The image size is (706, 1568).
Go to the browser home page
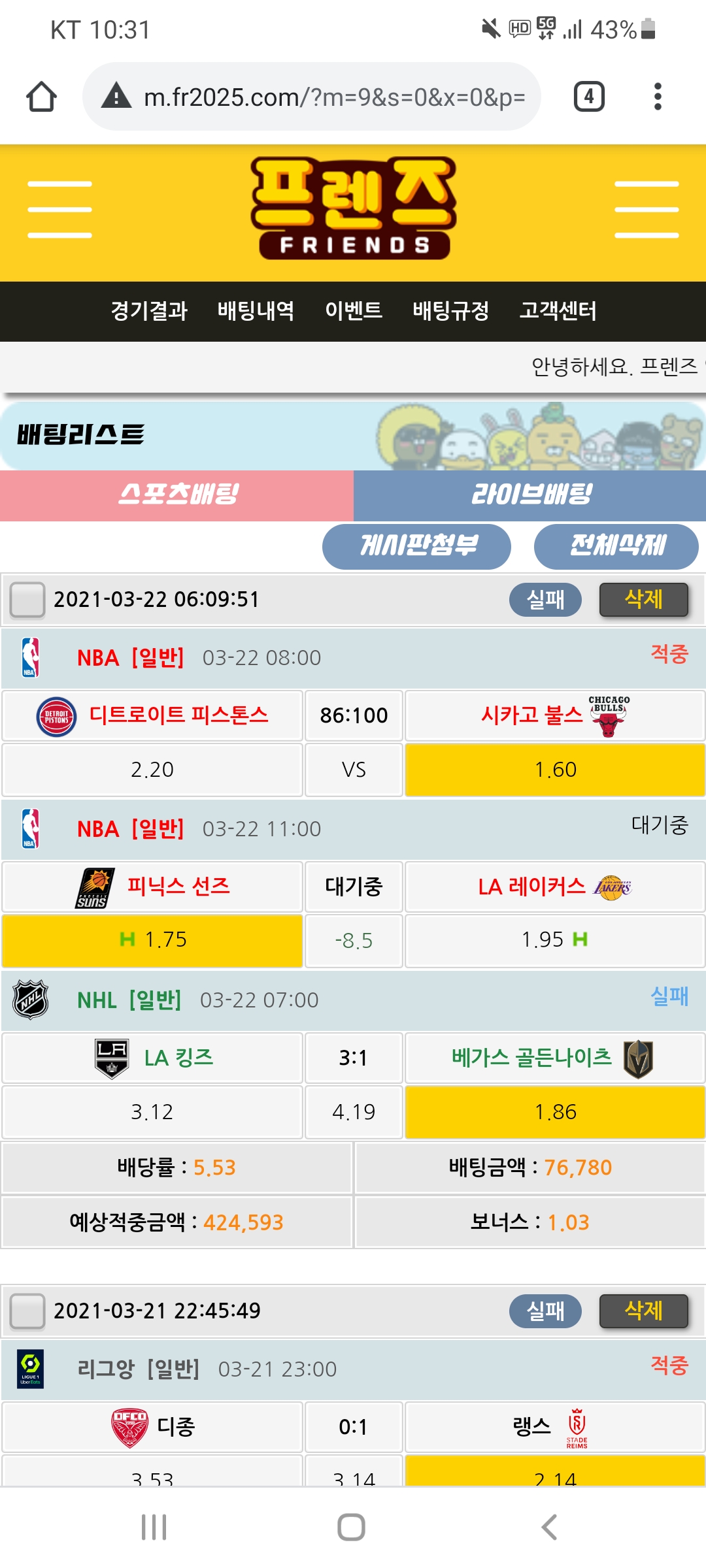point(41,97)
